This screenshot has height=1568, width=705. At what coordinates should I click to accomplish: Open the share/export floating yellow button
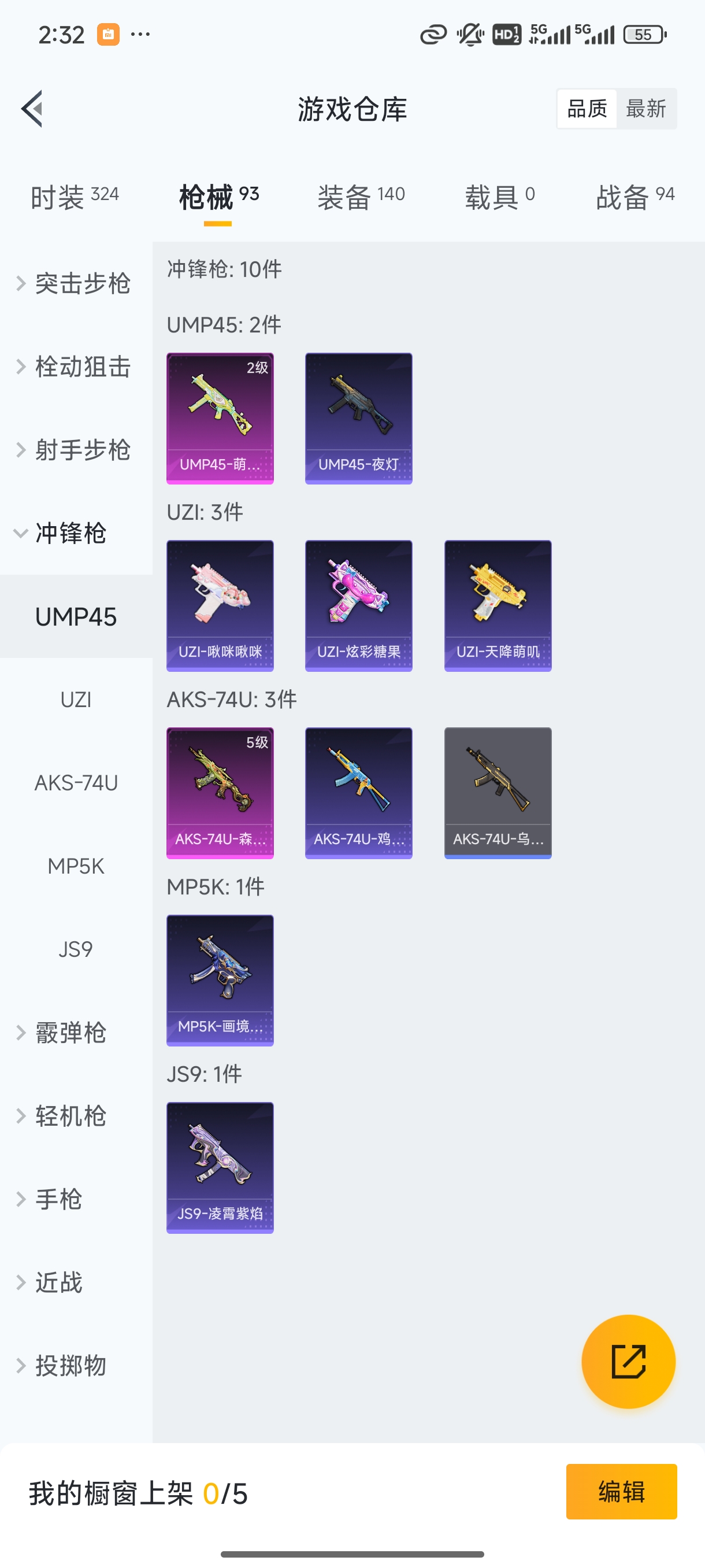tap(629, 1362)
